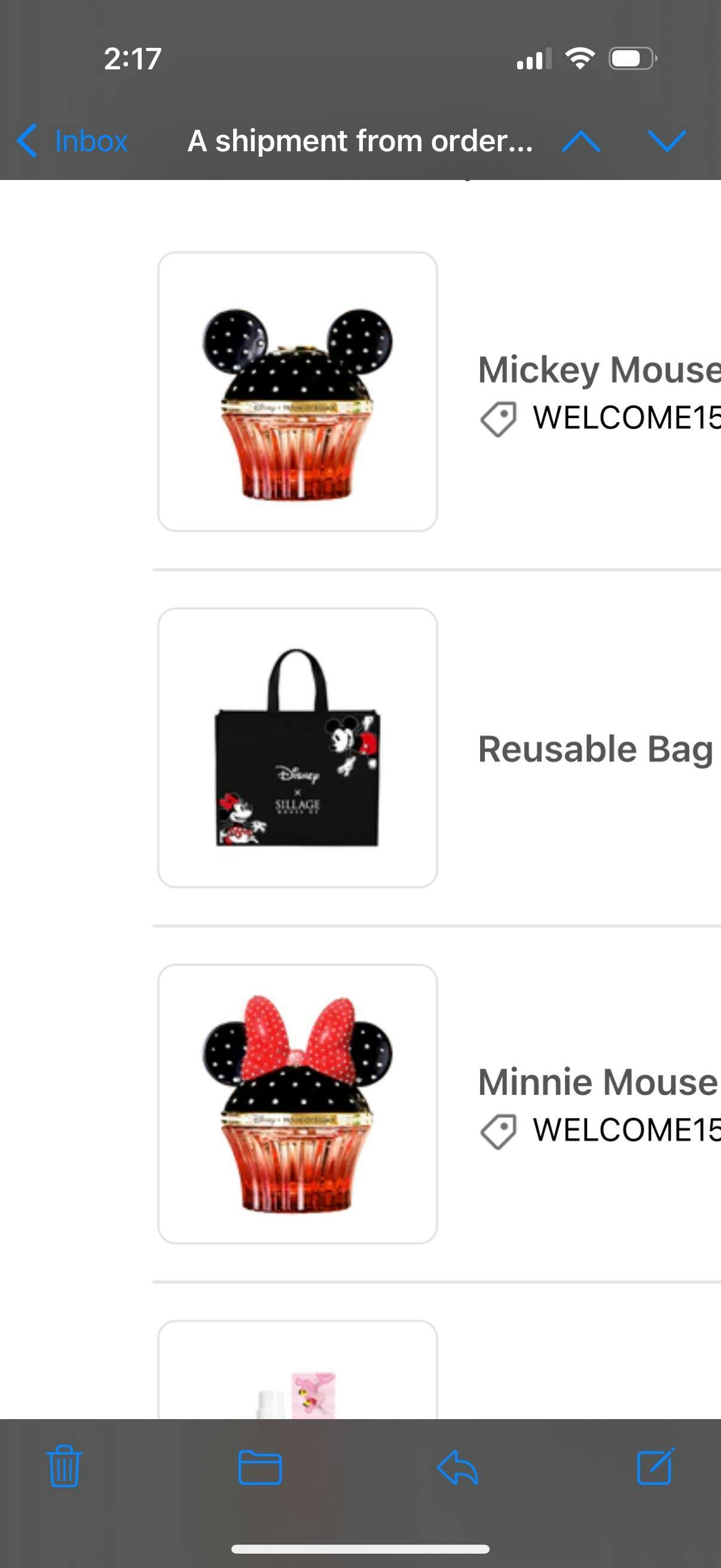Compose a new email
Viewport: 721px width, 1568px height.
(x=655, y=1466)
